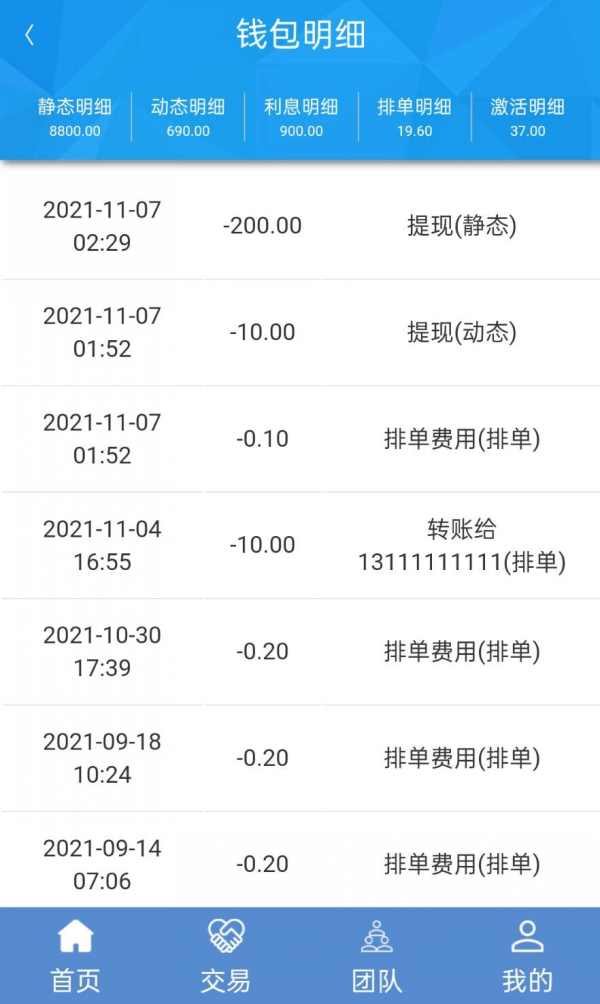Image resolution: width=600 pixels, height=1004 pixels.
Task: Open the 排单明细 tab
Action: pos(414,117)
